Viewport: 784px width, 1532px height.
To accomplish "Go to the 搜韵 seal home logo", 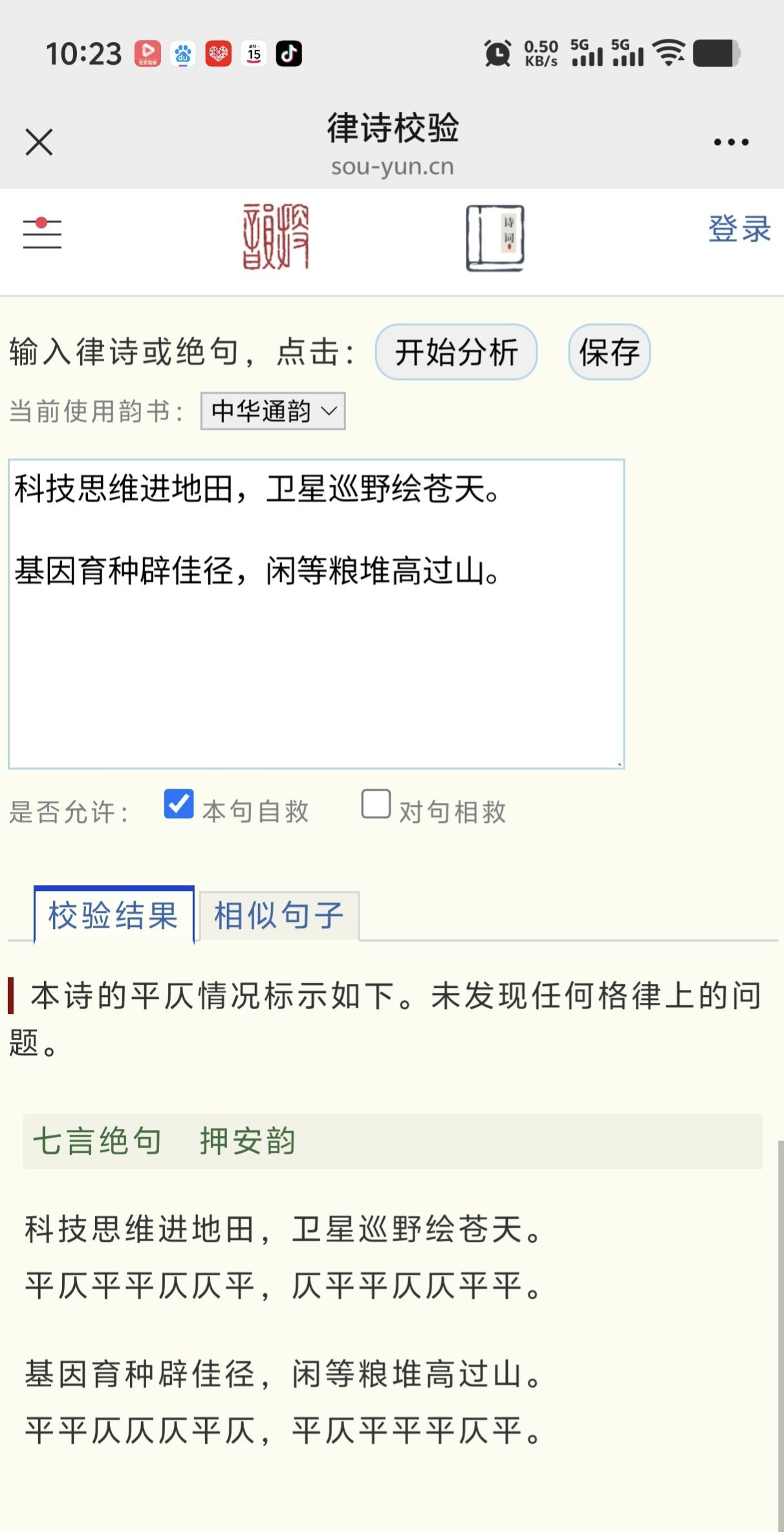I will pyautogui.click(x=276, y=236).
